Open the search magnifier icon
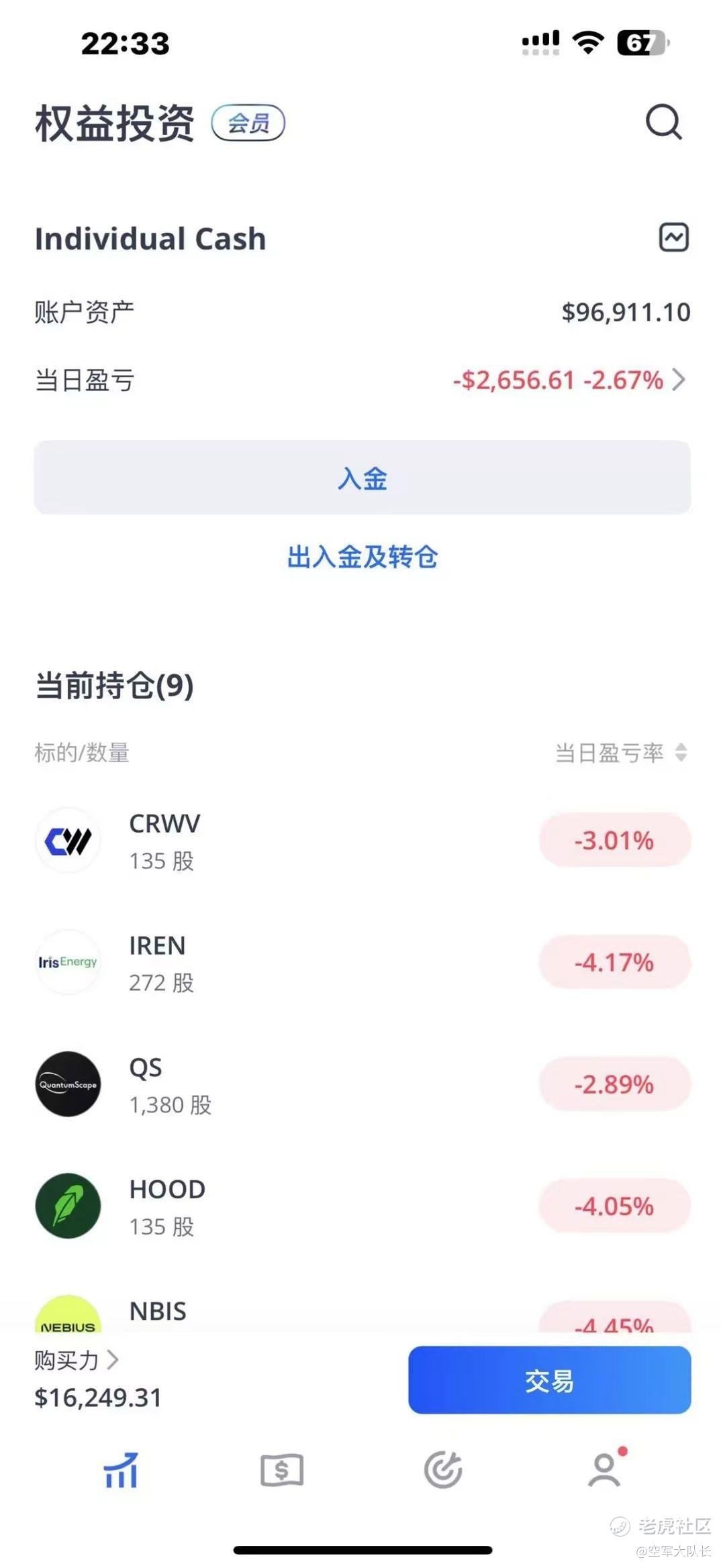This screenshot has width=725, height=1568. coord(664,122)
